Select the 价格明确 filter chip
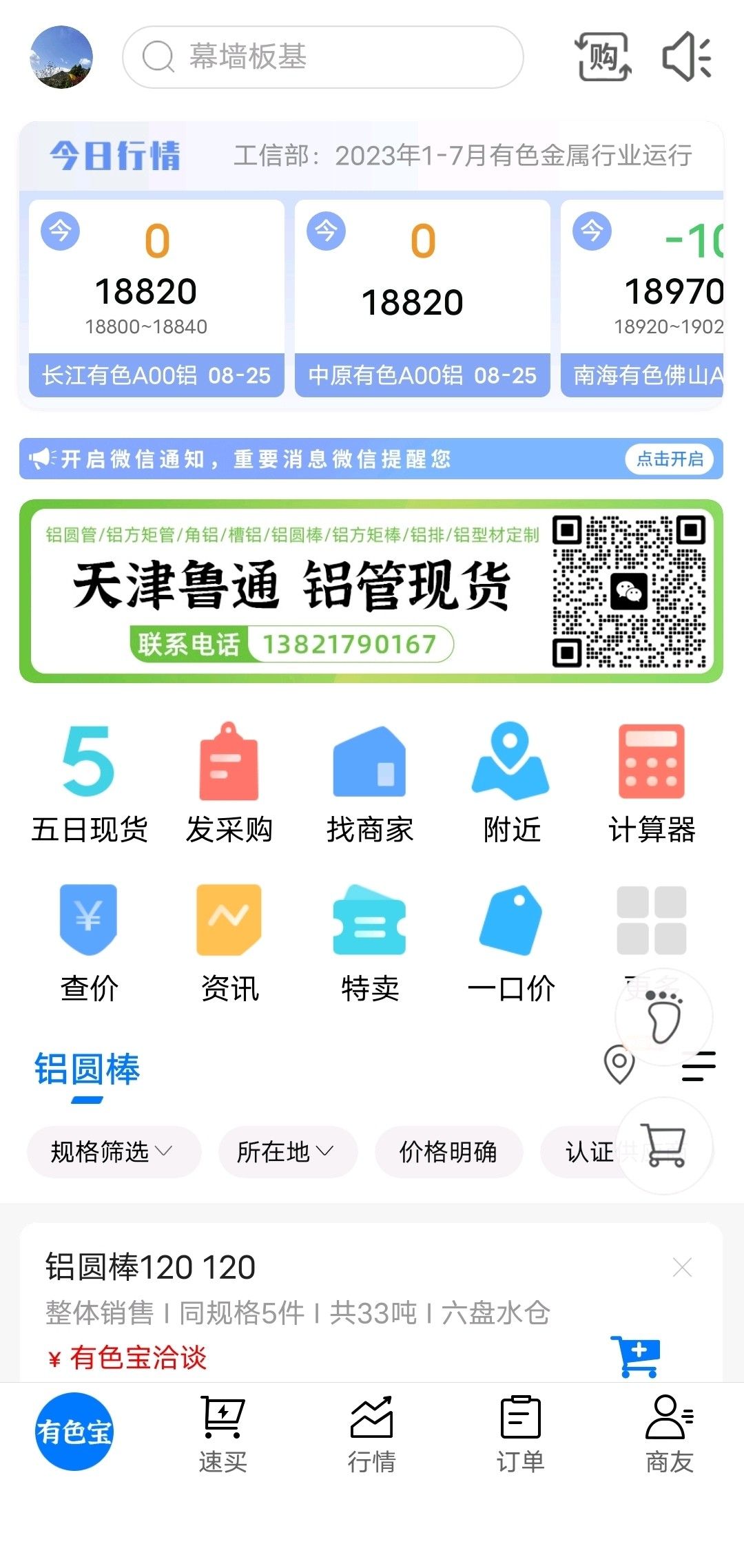This screenshot has width=744, height=1568. [448, 1151]
